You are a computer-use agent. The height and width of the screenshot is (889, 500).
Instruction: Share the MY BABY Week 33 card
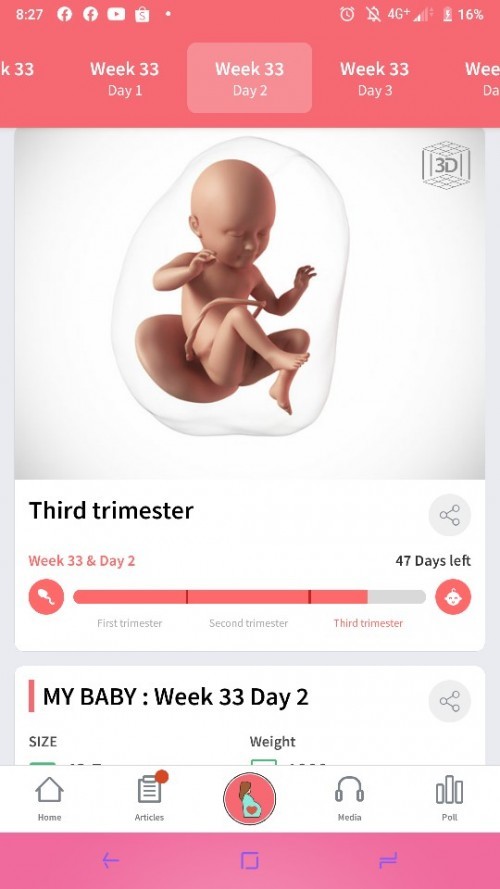(450, 701)
